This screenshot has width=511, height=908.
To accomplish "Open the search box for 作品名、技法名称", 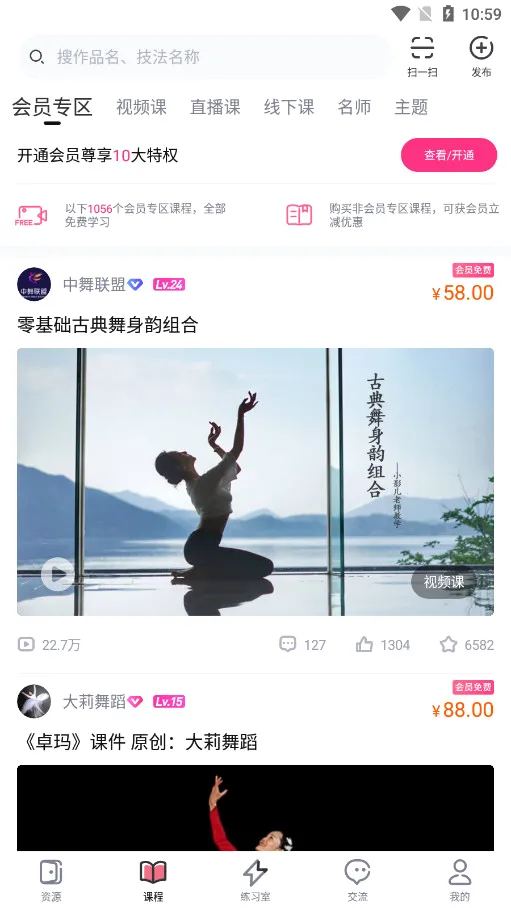I will tap(206, 57).
